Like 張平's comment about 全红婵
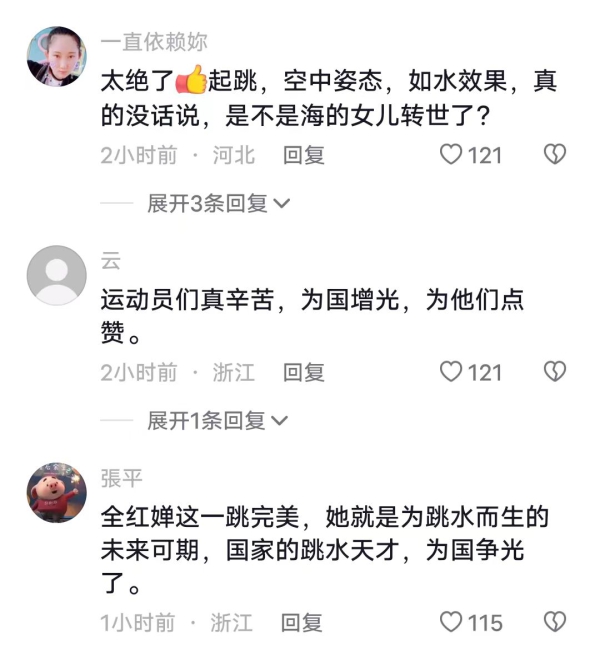600x653 pixels. [452, 623]
